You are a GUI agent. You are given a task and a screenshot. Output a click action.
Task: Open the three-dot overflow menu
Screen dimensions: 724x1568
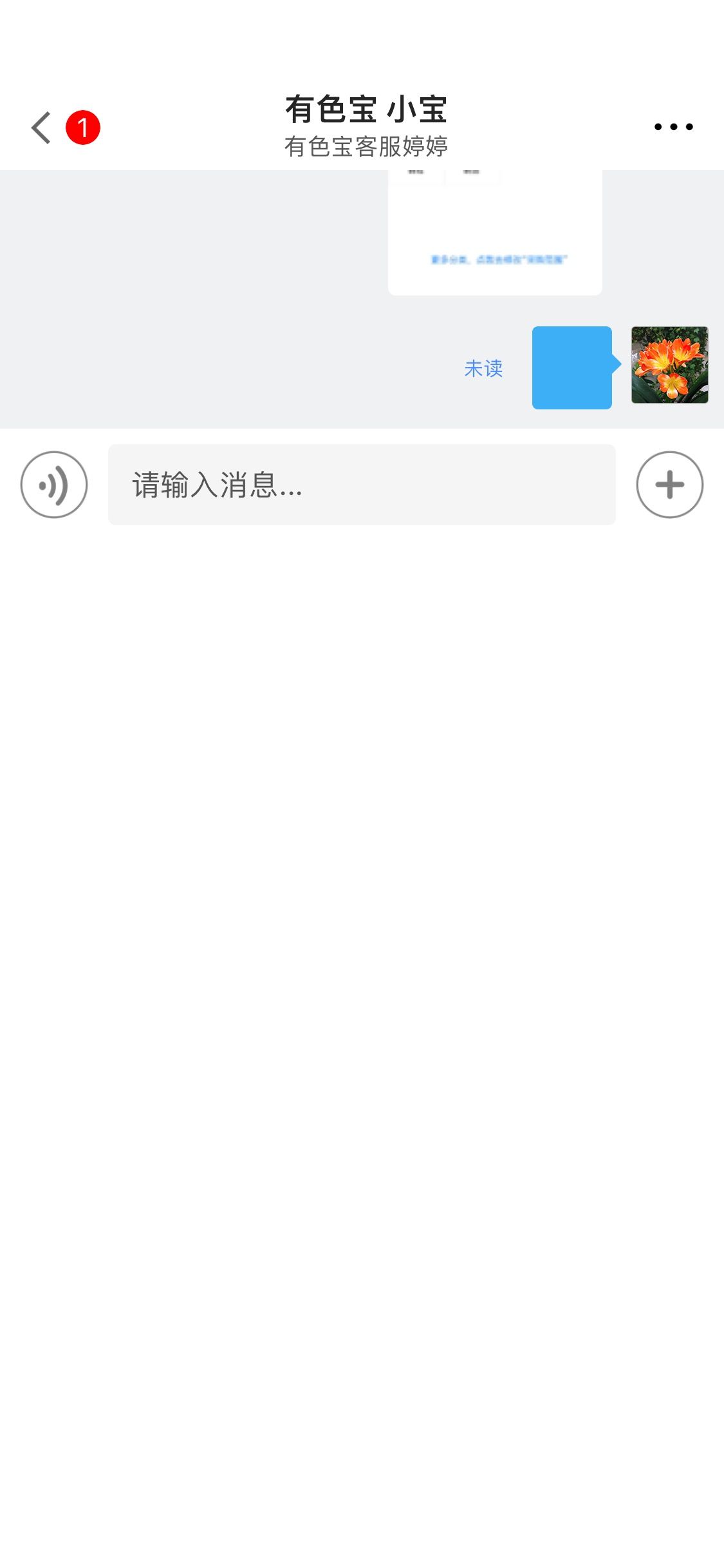tap(673, 127)
